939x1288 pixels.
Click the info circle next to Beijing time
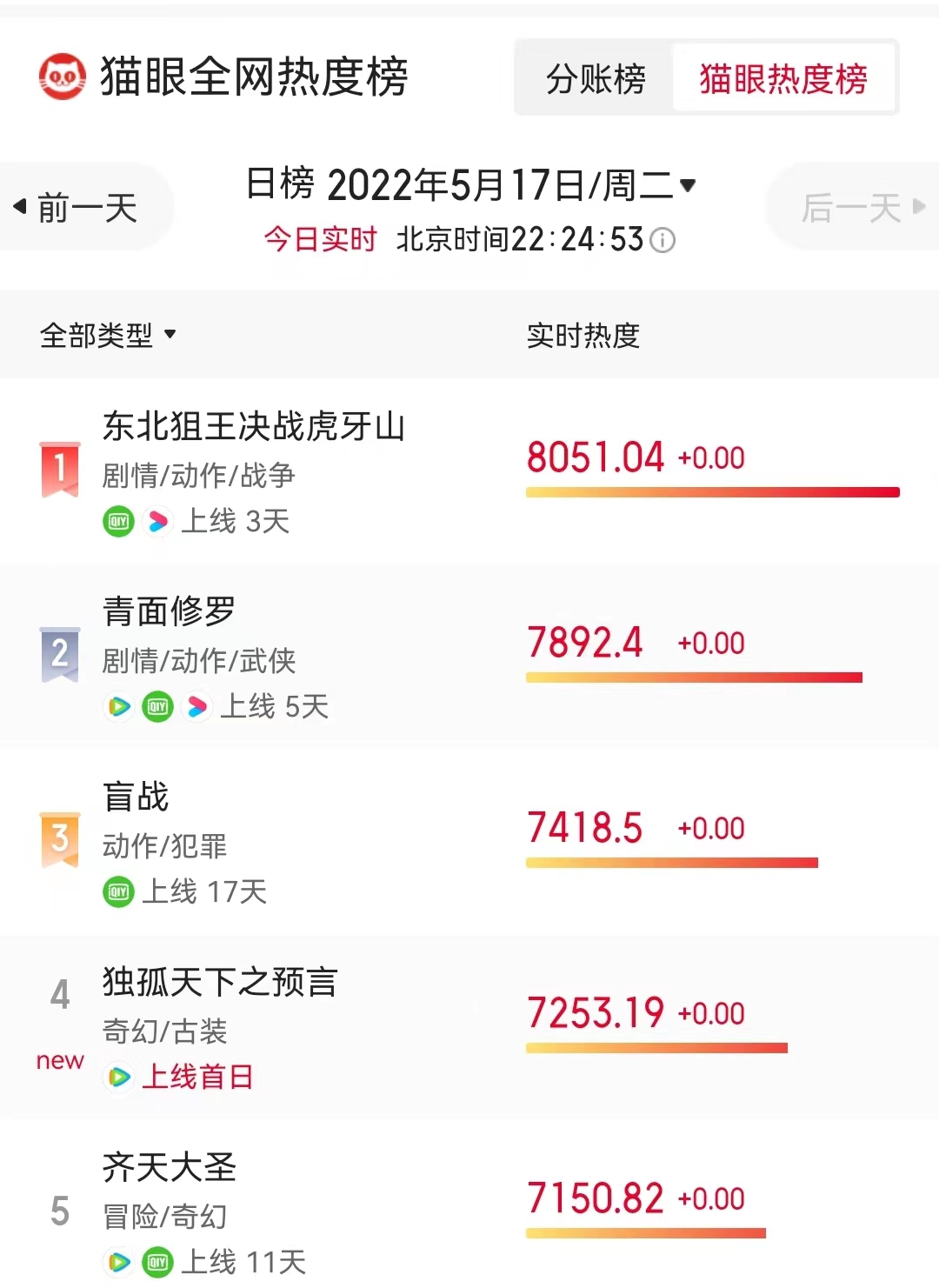click(x=662, y=239)
